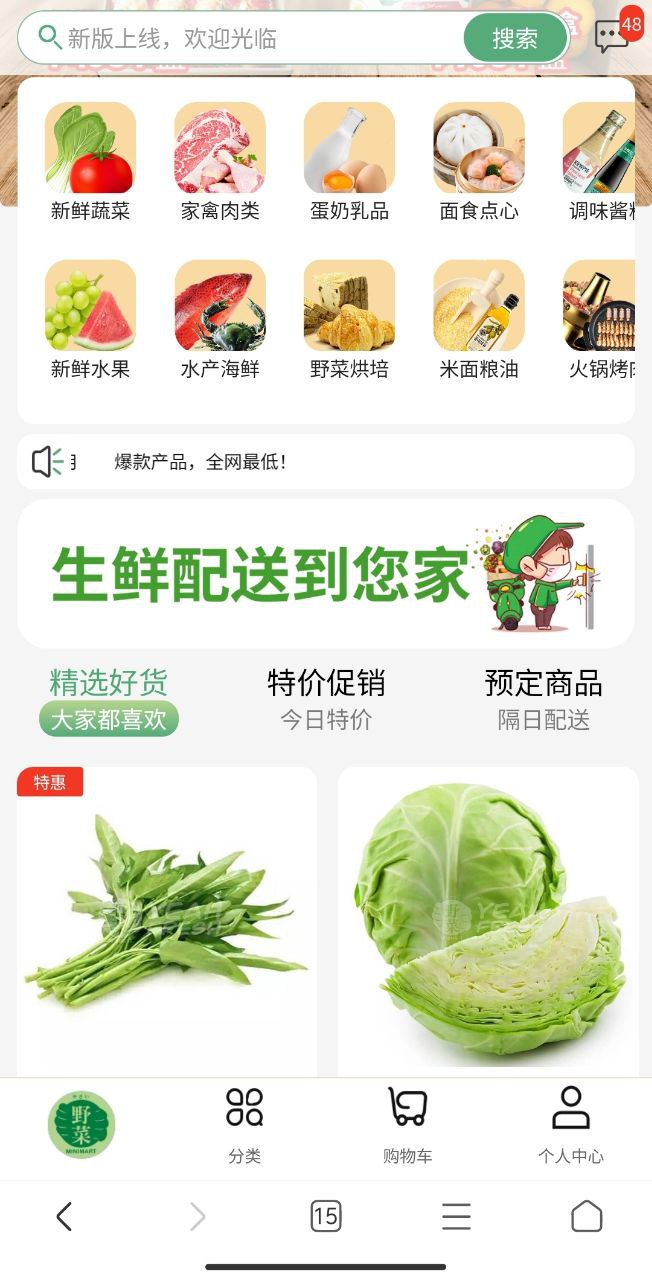
Task: Open the green cabbage product card
Action: tap(488, 920)
